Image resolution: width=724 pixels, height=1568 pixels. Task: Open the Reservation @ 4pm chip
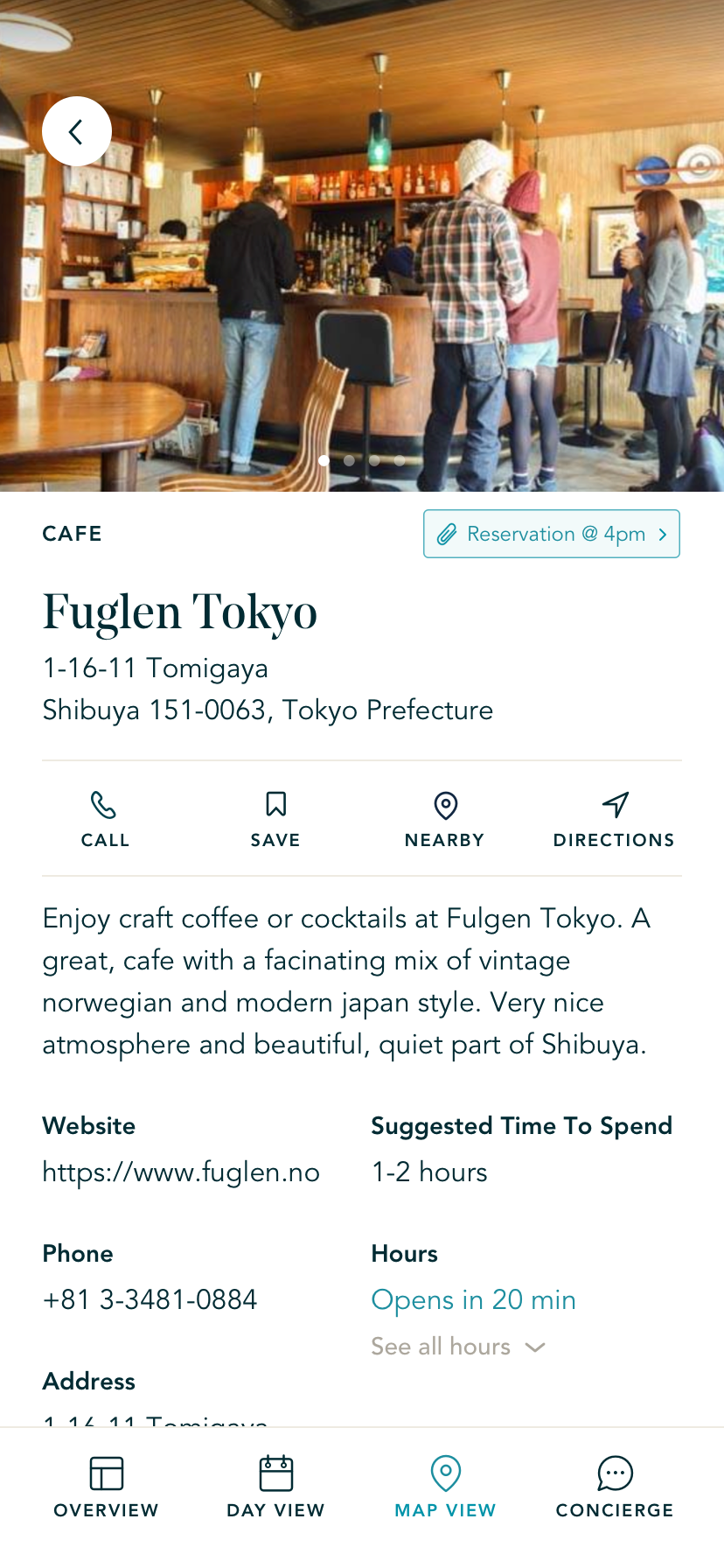(552, 534)
